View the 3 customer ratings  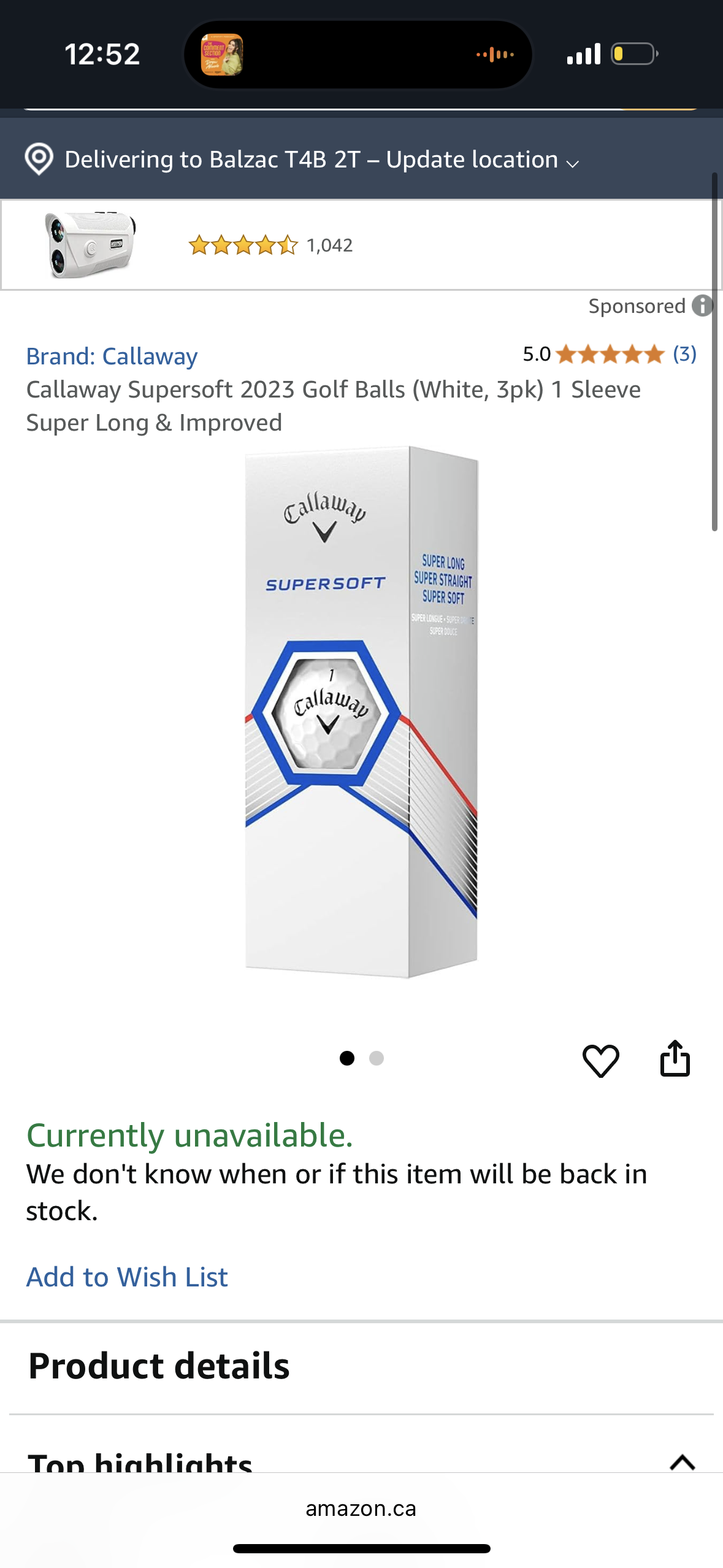pyautogui.click(x=684, y=354)
